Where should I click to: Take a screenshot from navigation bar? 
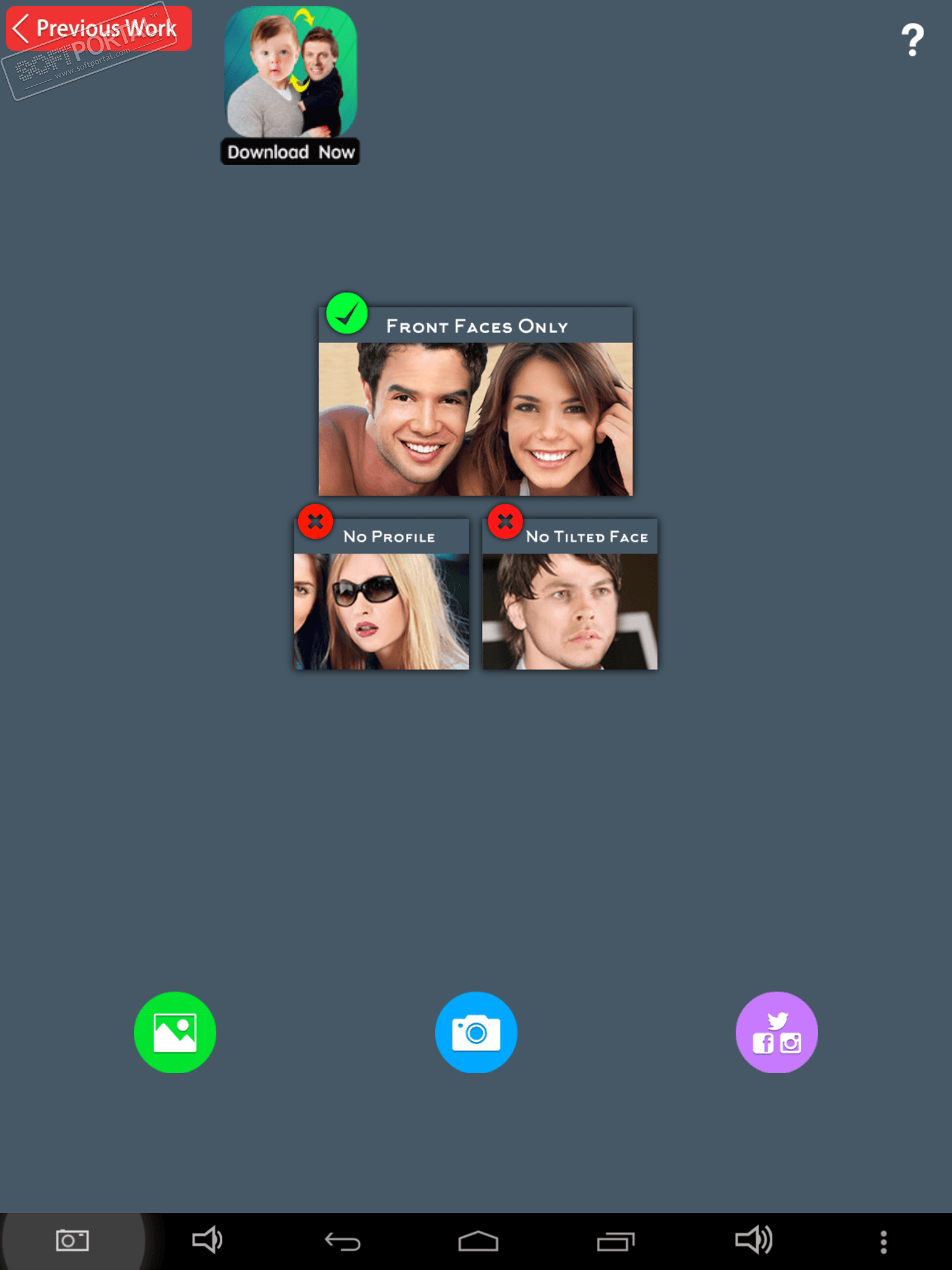coord(73,1241)
